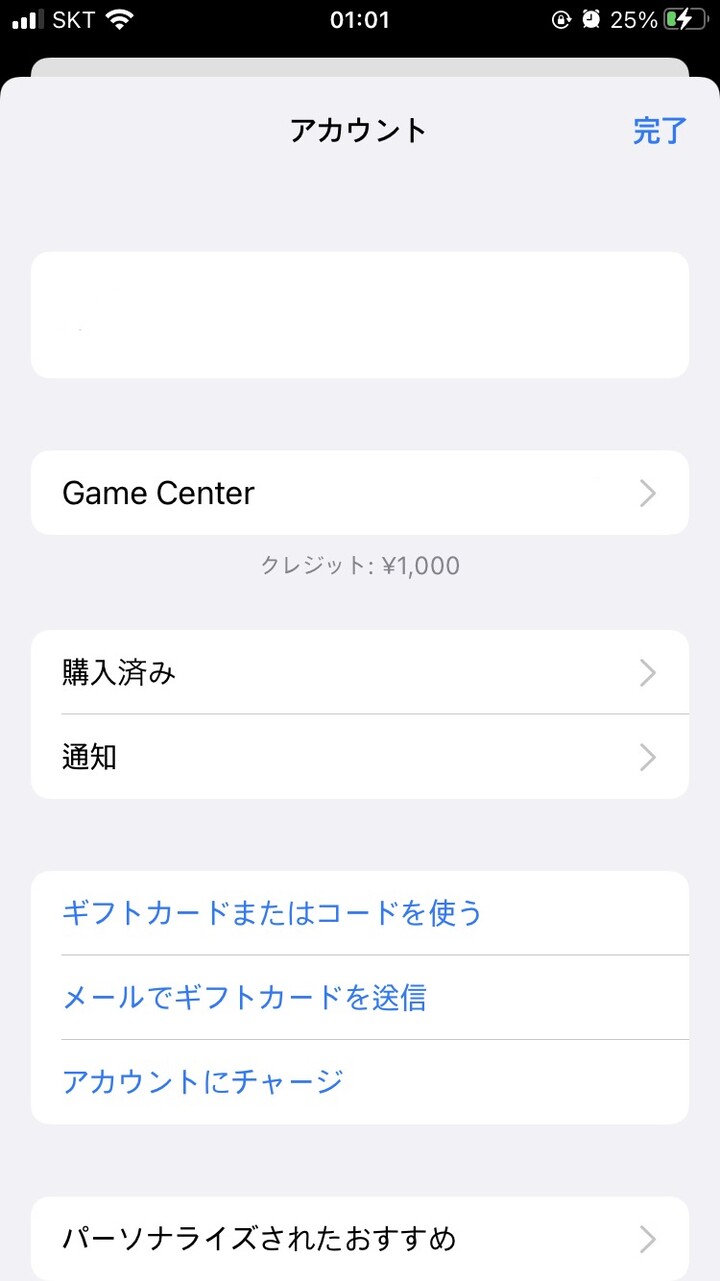
Task: Open the Game Center row
Action: [360, 493]
